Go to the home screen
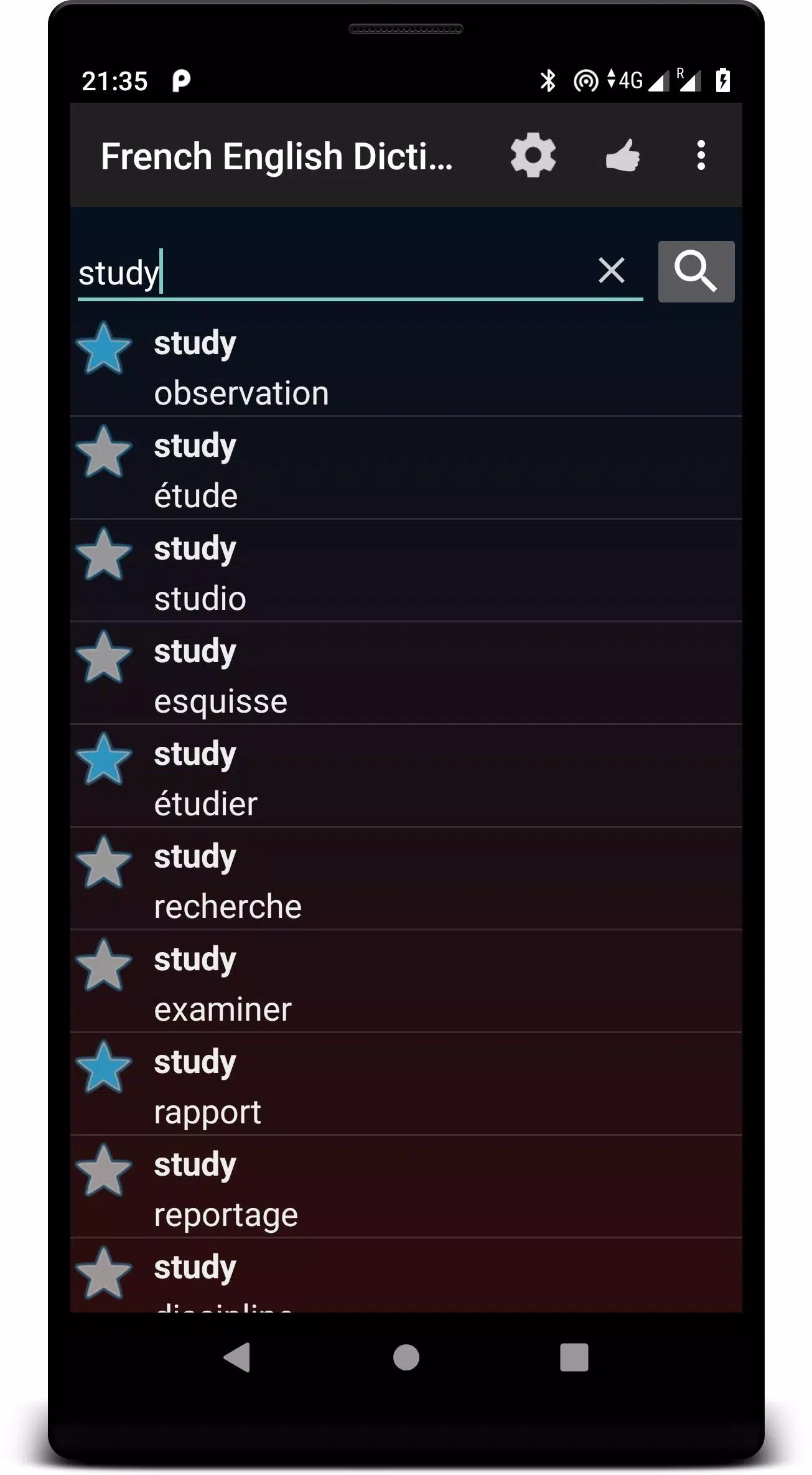 pos(406,1357)
